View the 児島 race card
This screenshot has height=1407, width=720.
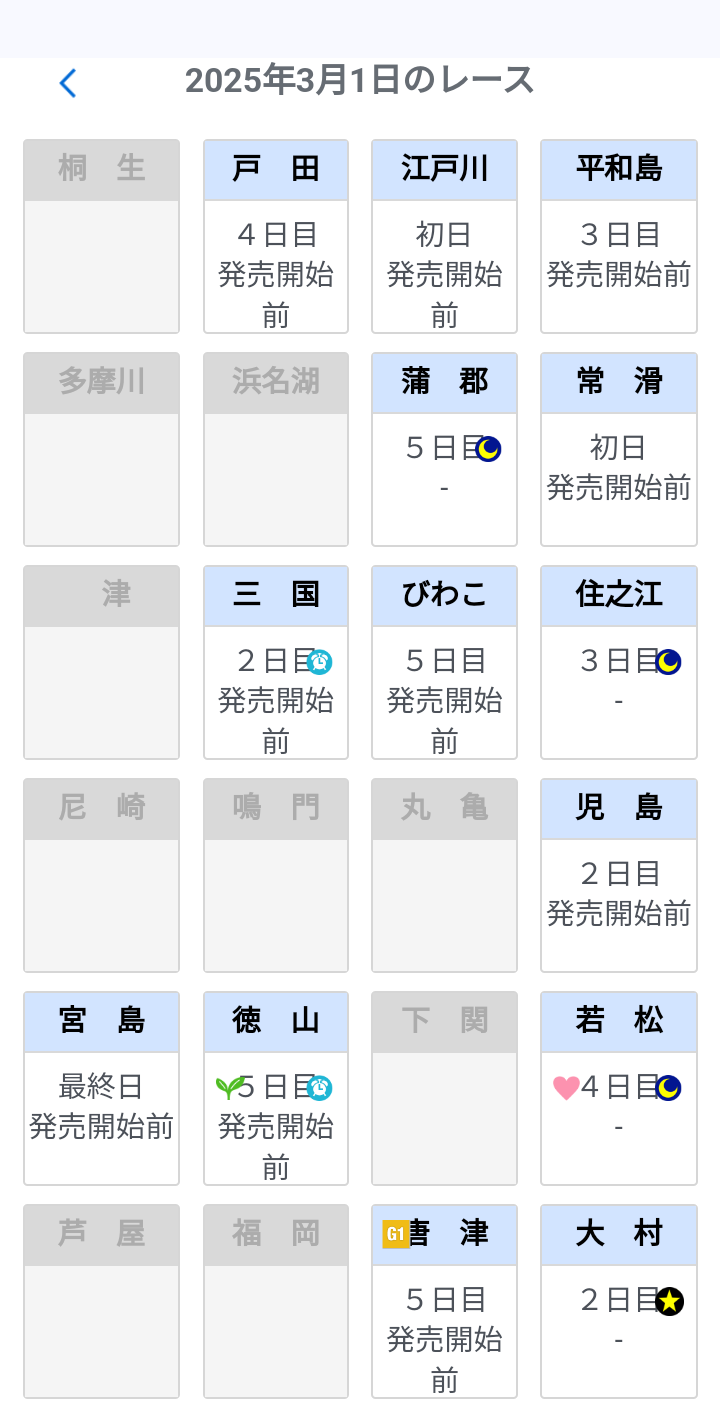618,875
